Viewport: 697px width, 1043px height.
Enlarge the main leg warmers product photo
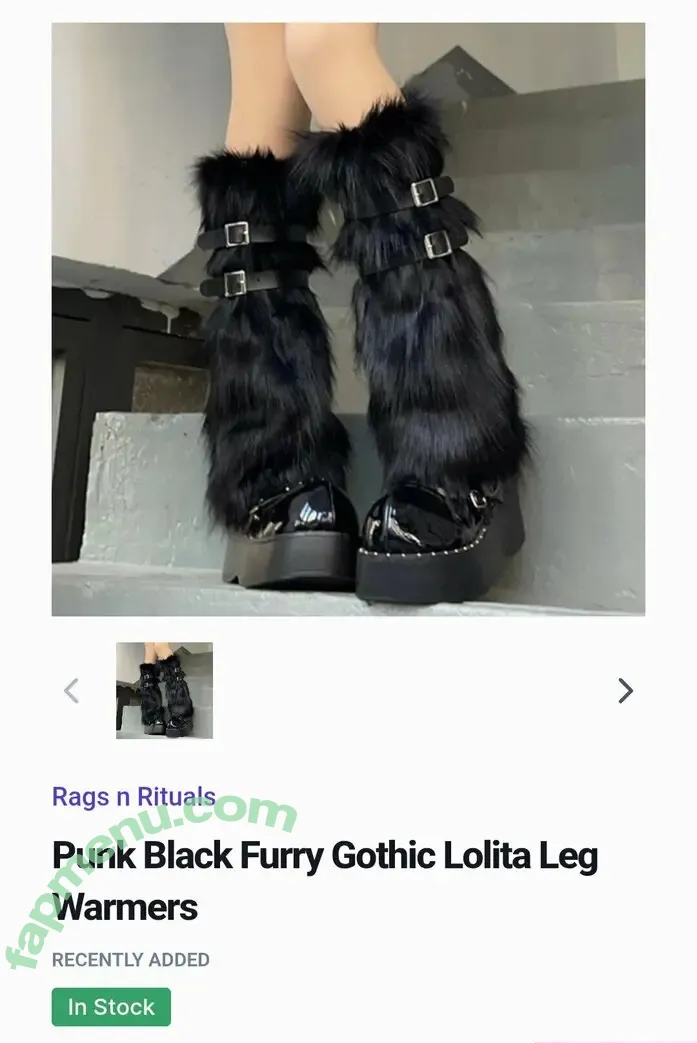348,319
